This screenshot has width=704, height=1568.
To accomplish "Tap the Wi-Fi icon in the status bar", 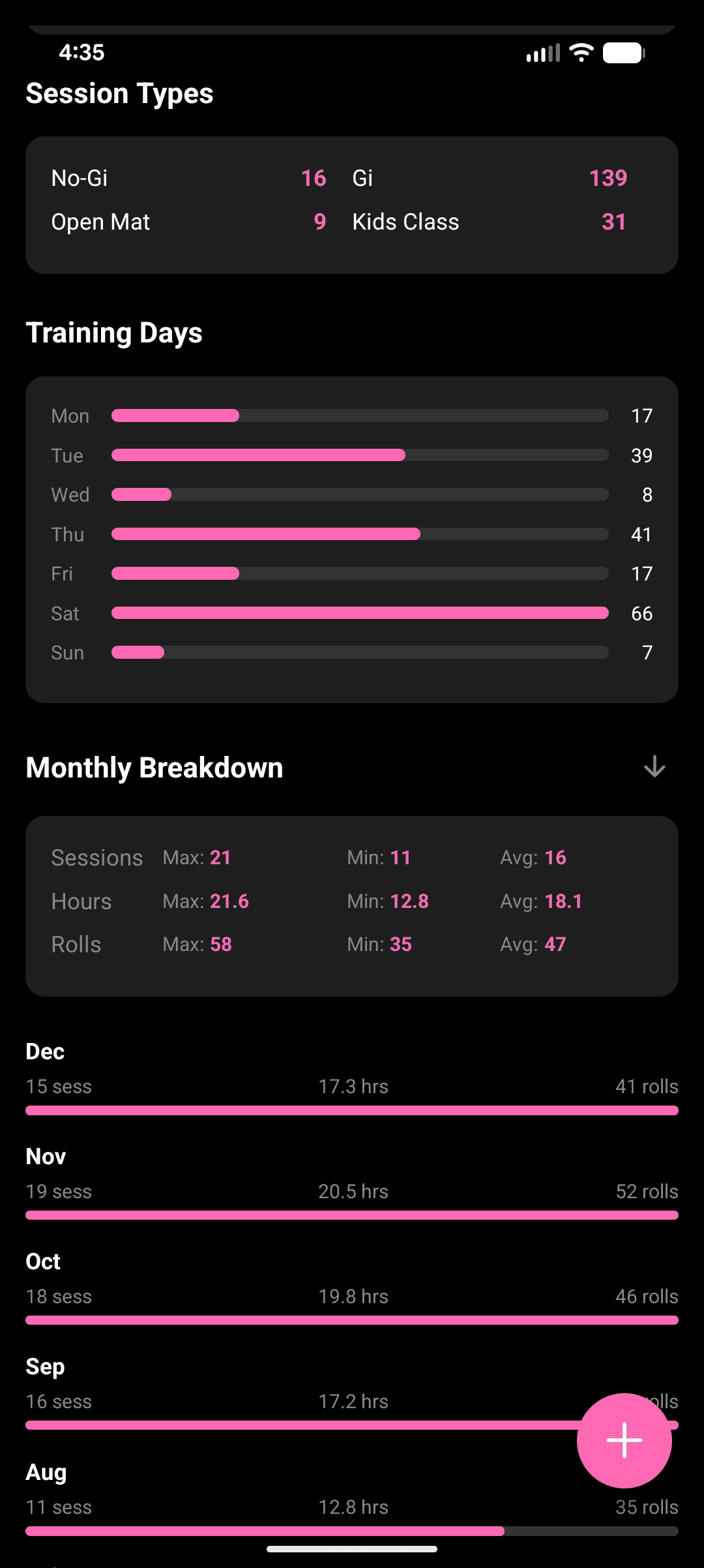I will click(x=579, y=52).
